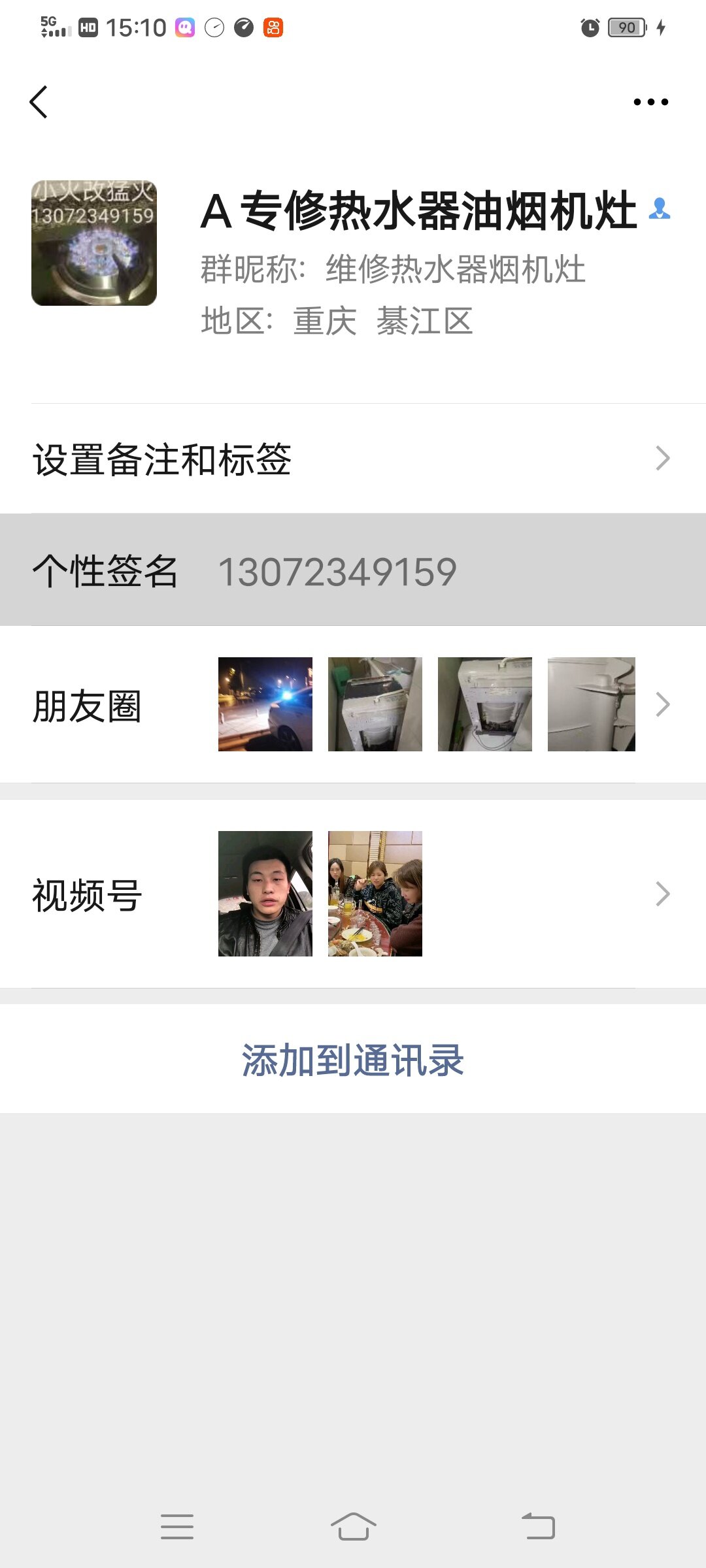This screenshot has width=706, height=1568.
Task: Go back using the top-left arrow
Action: (x=39, y=102)
